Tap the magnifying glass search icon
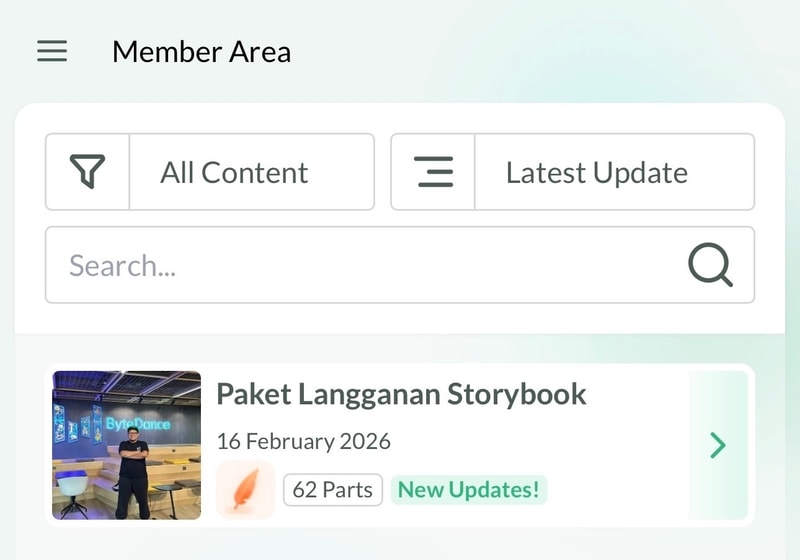800x560 pixels. click(x=710, y=265)
